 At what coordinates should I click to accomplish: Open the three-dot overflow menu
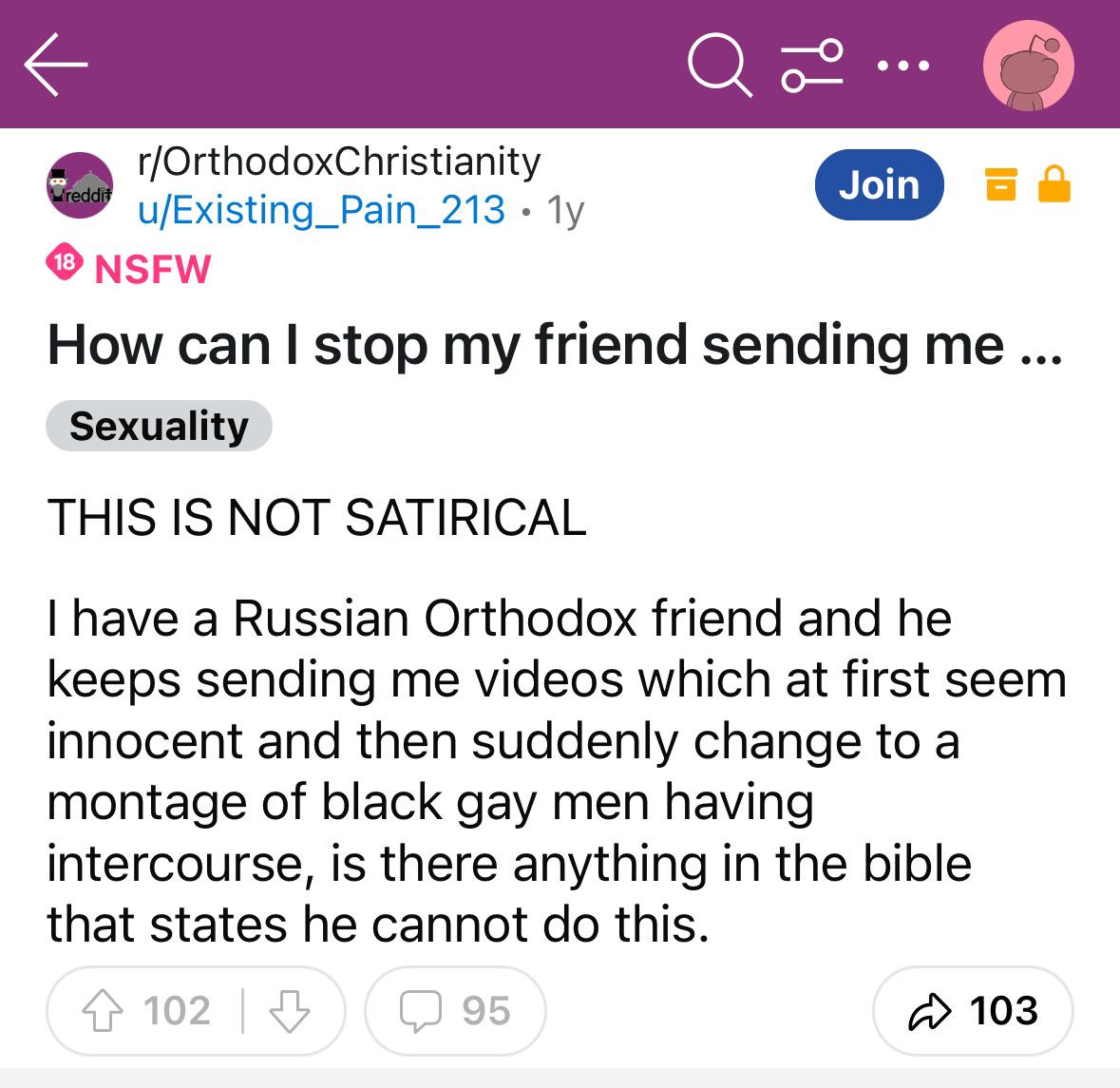(902, 66)
